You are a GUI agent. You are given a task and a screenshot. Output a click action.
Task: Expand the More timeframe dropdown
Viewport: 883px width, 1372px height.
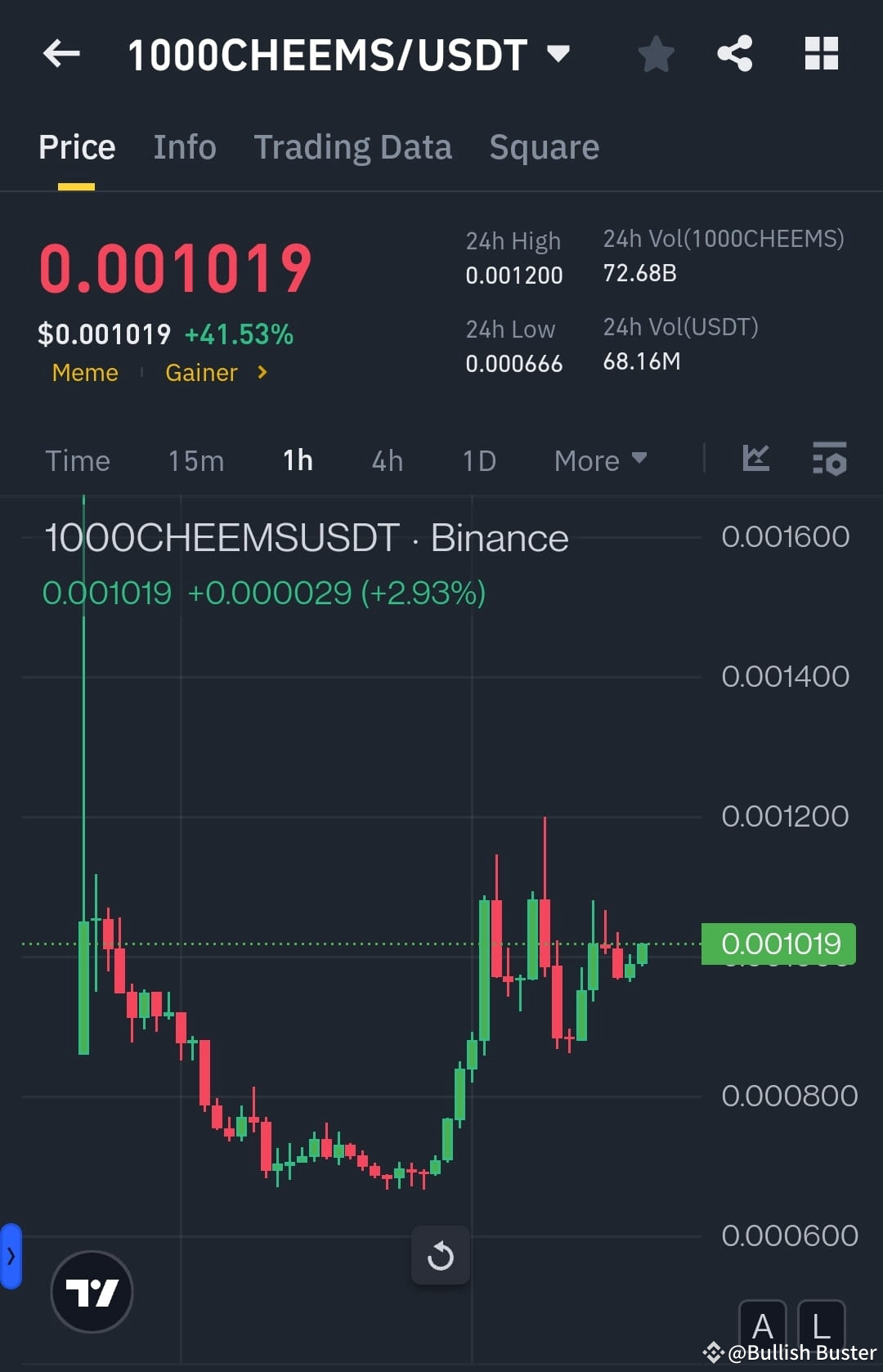599,460
